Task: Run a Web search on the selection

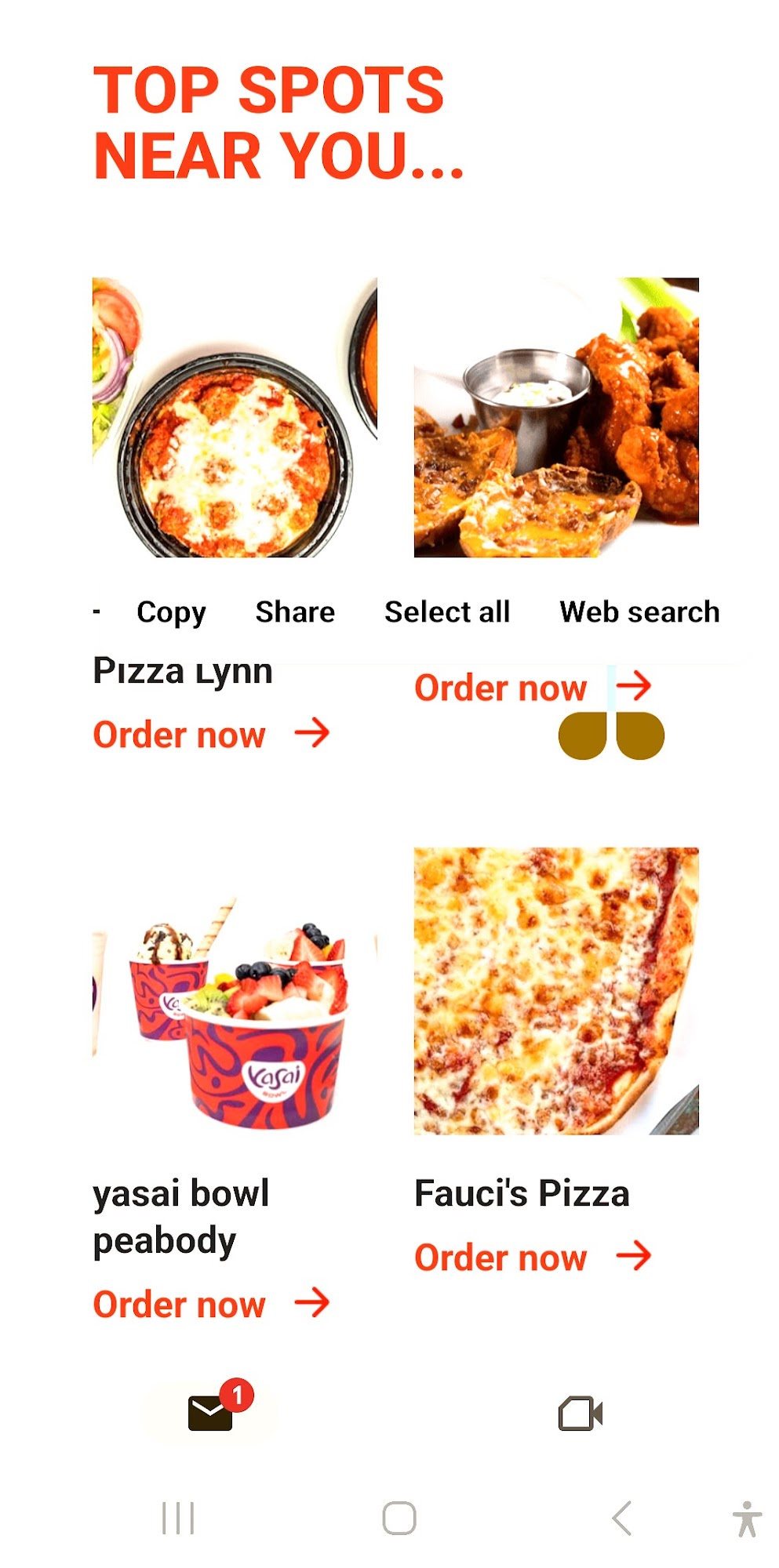Action: coord(639,612)
